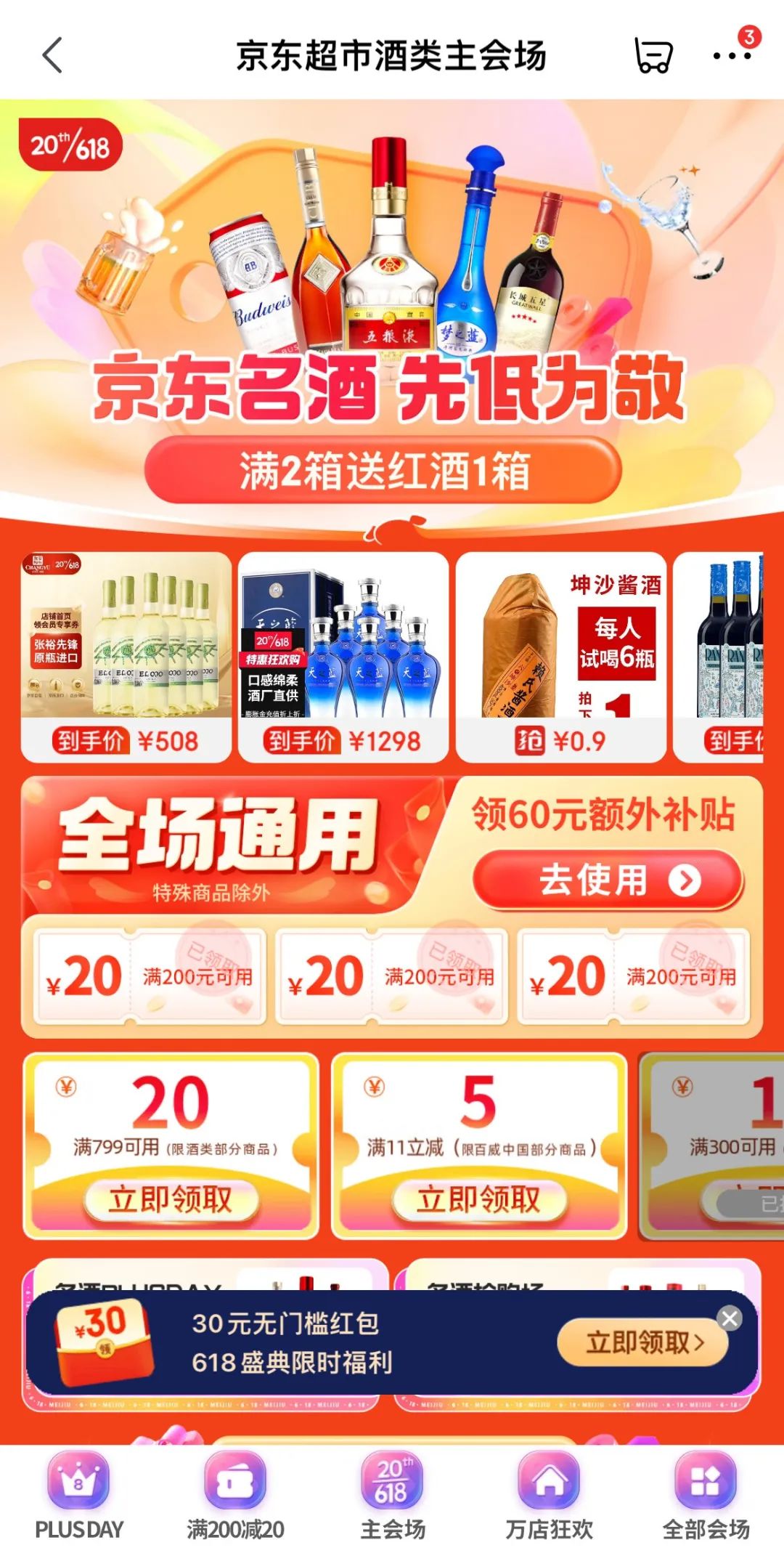Tap the back arrow at top left
Screen dimensions: 784x1561
49,57
